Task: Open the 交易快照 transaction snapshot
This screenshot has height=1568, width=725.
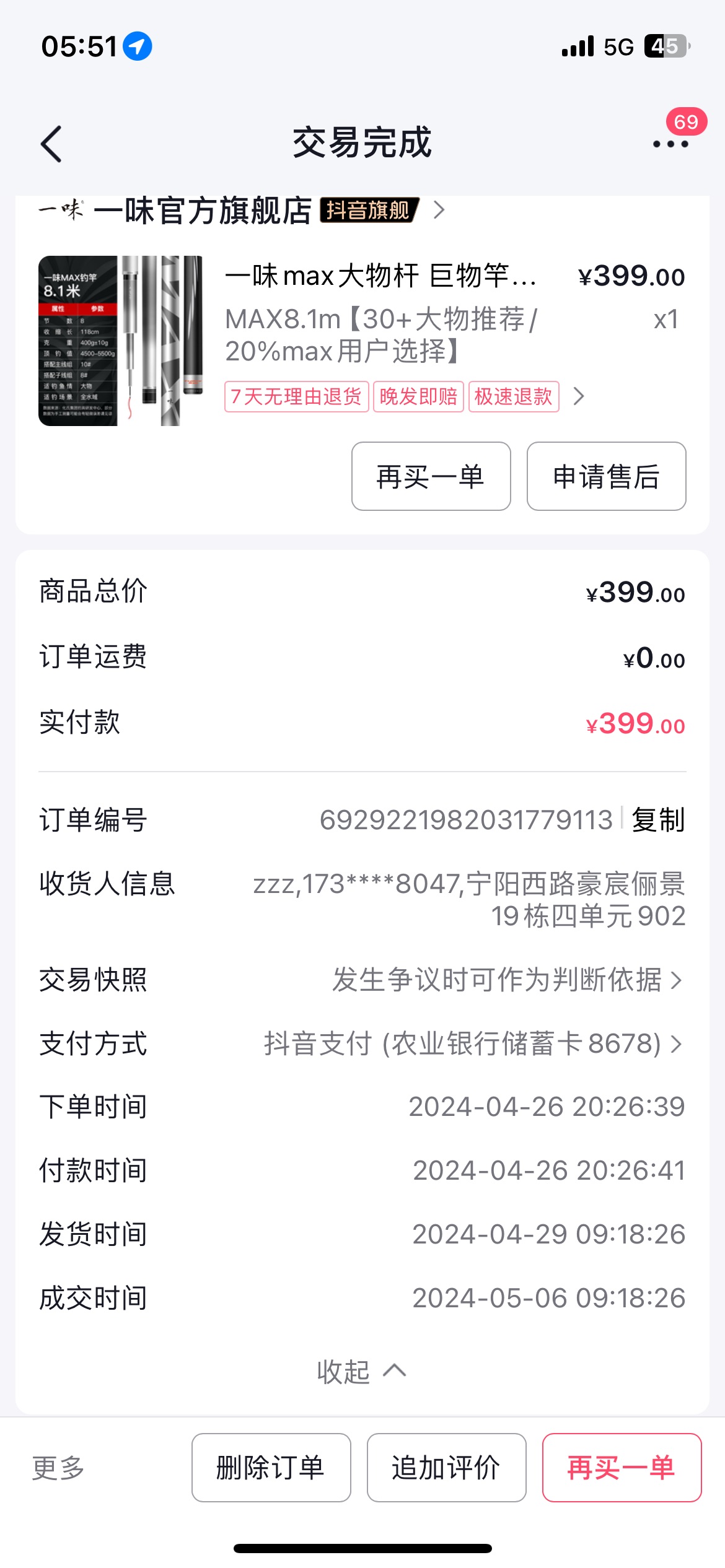Action: pyautogui.click(x=362, y=980)
